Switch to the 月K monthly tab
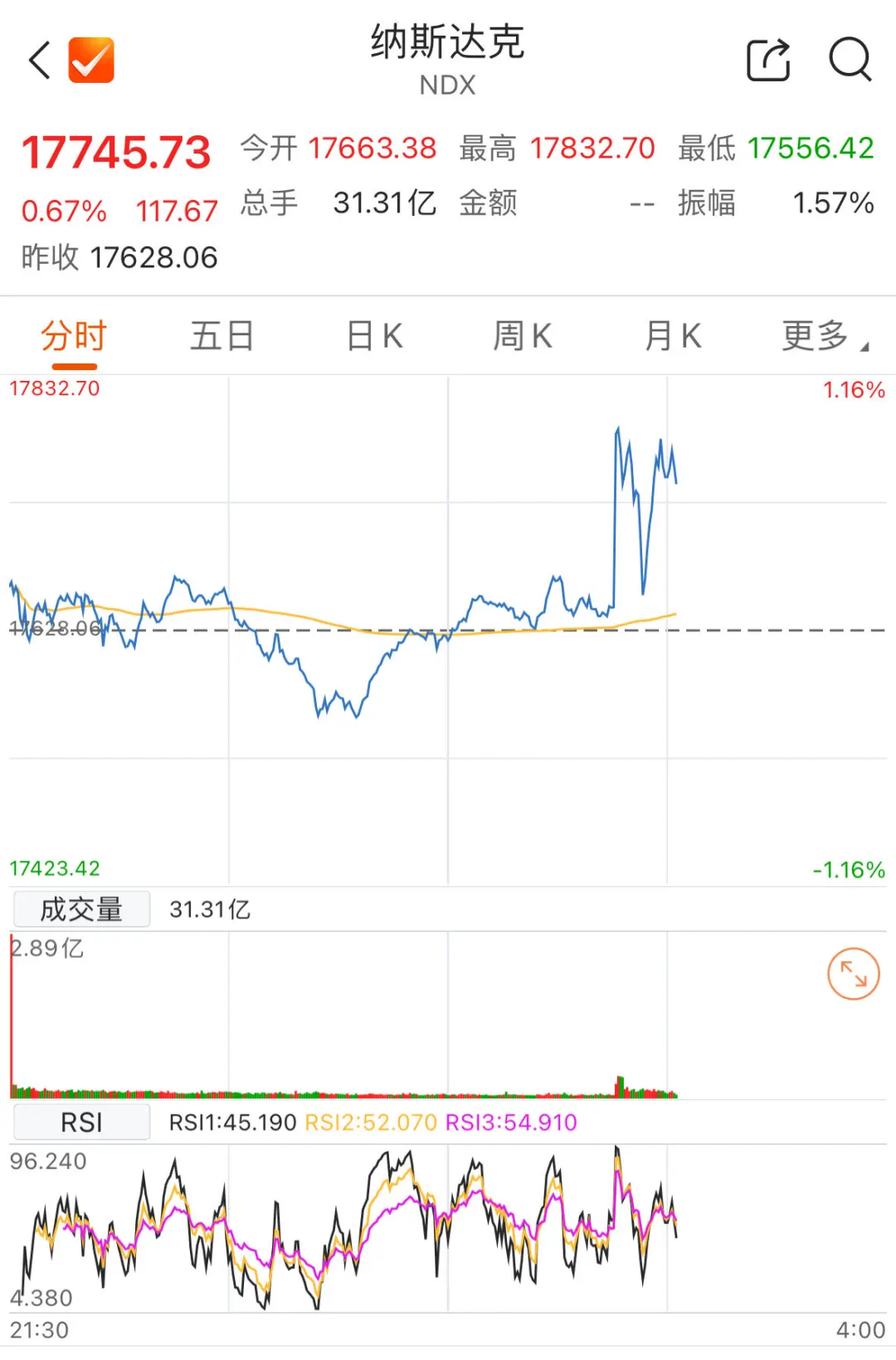Image resolution: width=896 pixels, height=1360 pixels. (672, 335)
